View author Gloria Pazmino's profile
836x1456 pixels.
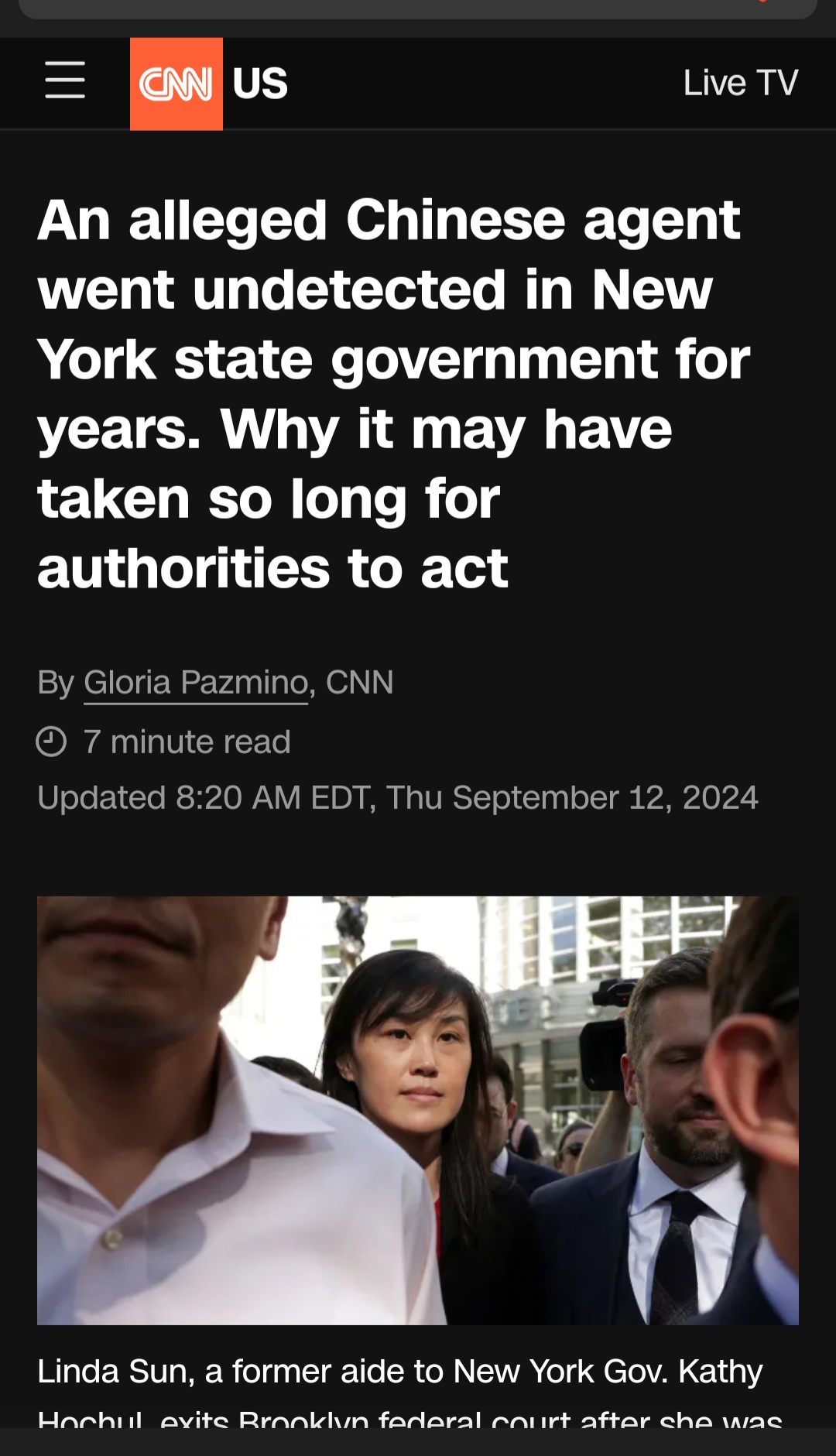coord(196,683)
